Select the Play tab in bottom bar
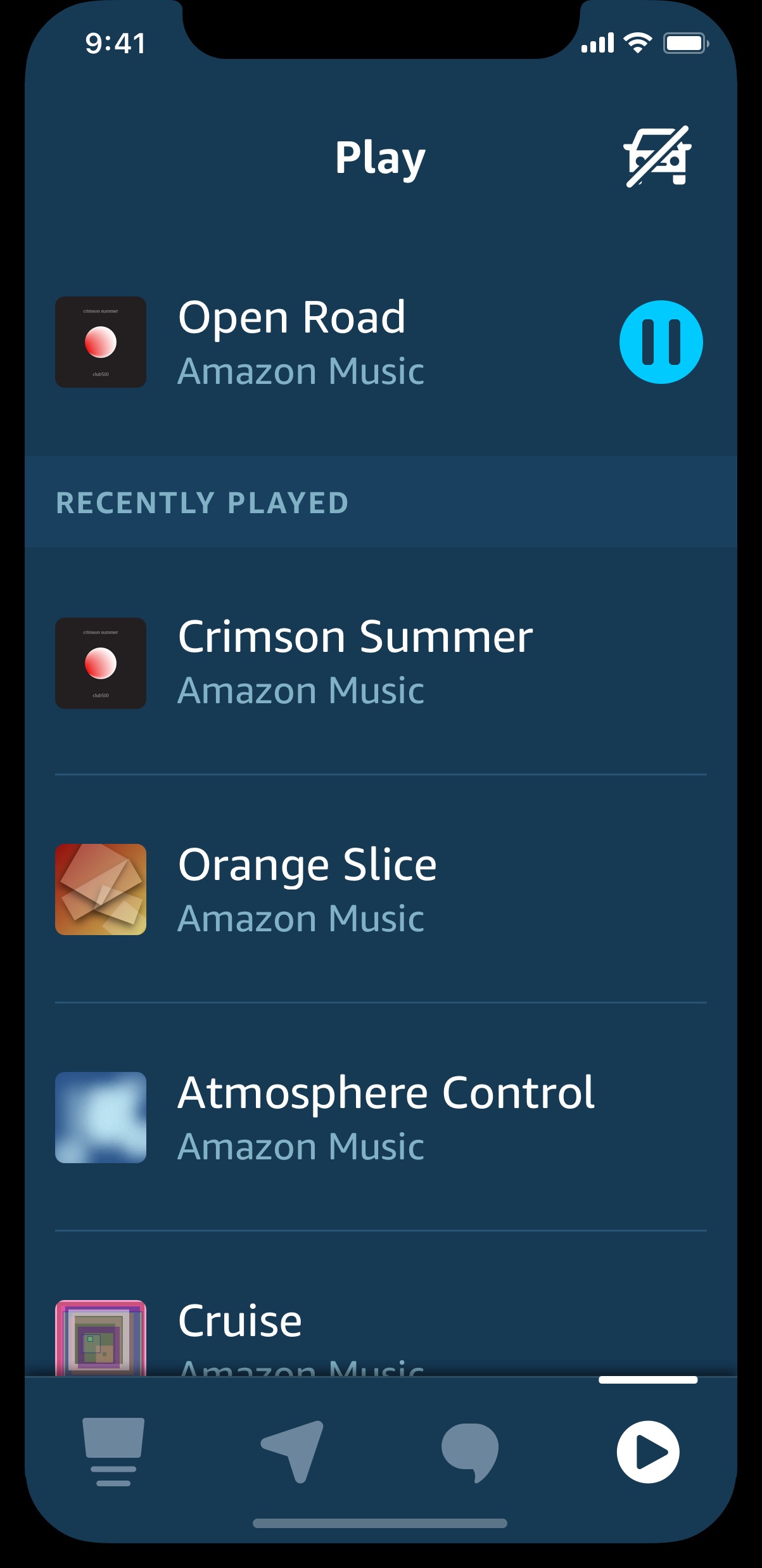This screenshot has width=762, height=1568. click(647, 1451)
